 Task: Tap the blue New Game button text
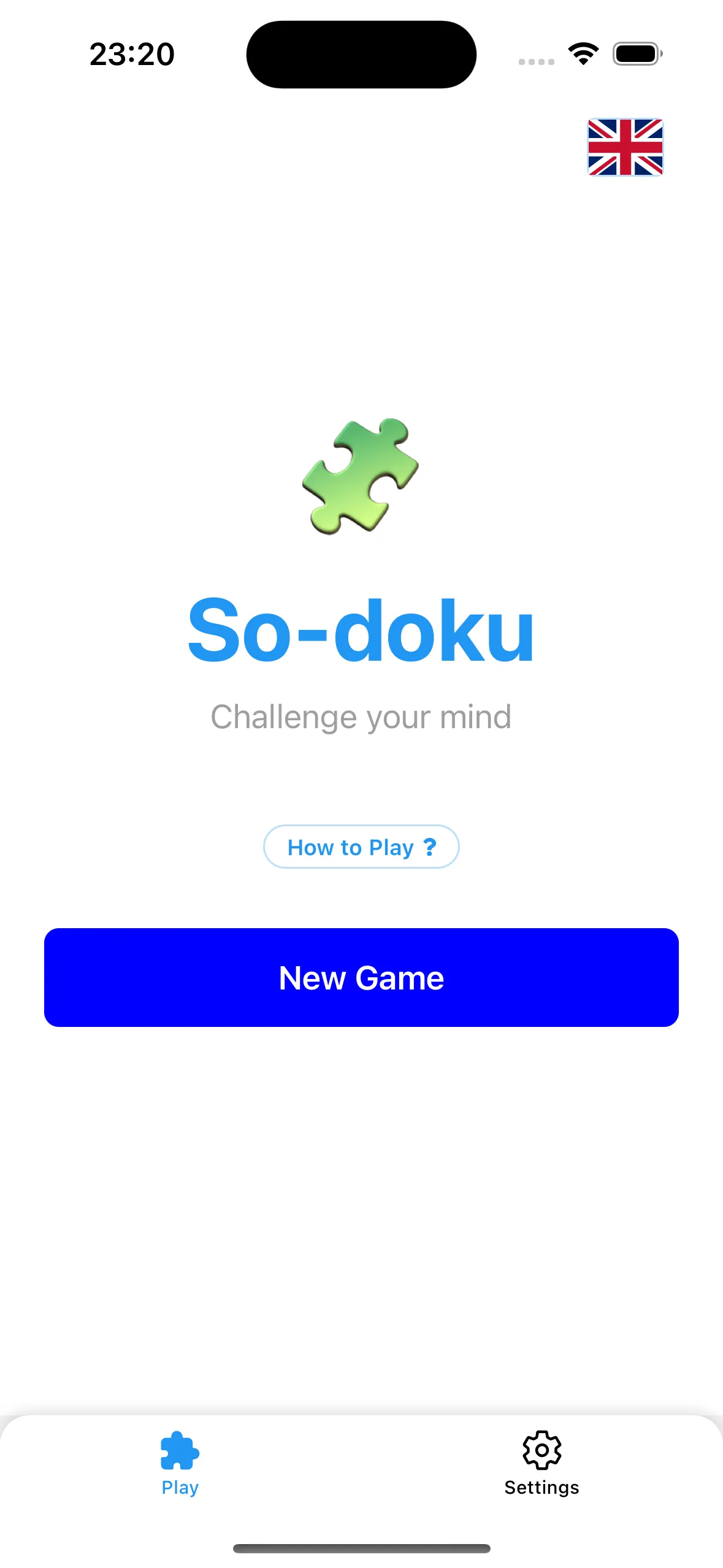361,977
